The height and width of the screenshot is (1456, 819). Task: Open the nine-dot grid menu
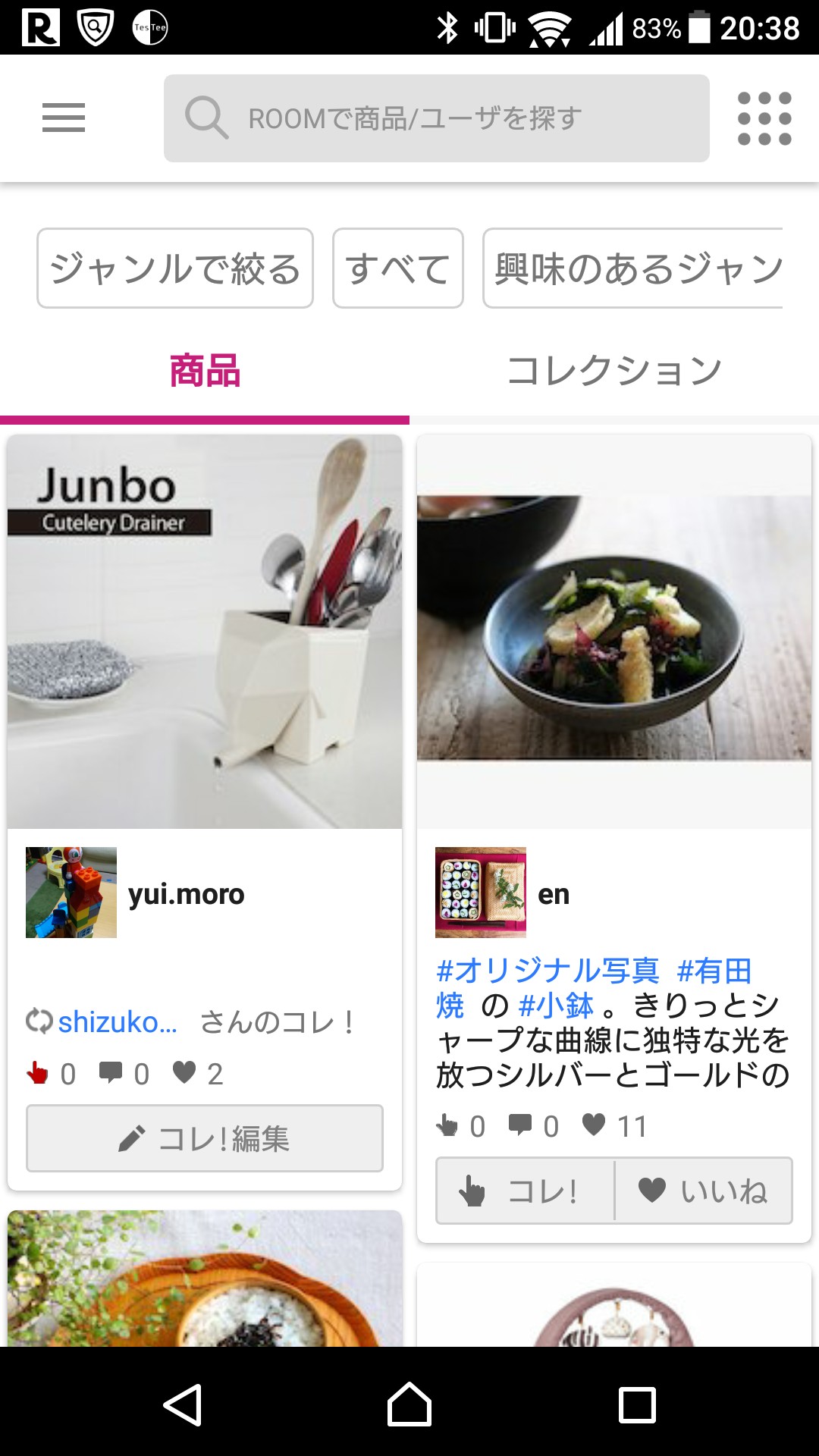click(764, 118)
